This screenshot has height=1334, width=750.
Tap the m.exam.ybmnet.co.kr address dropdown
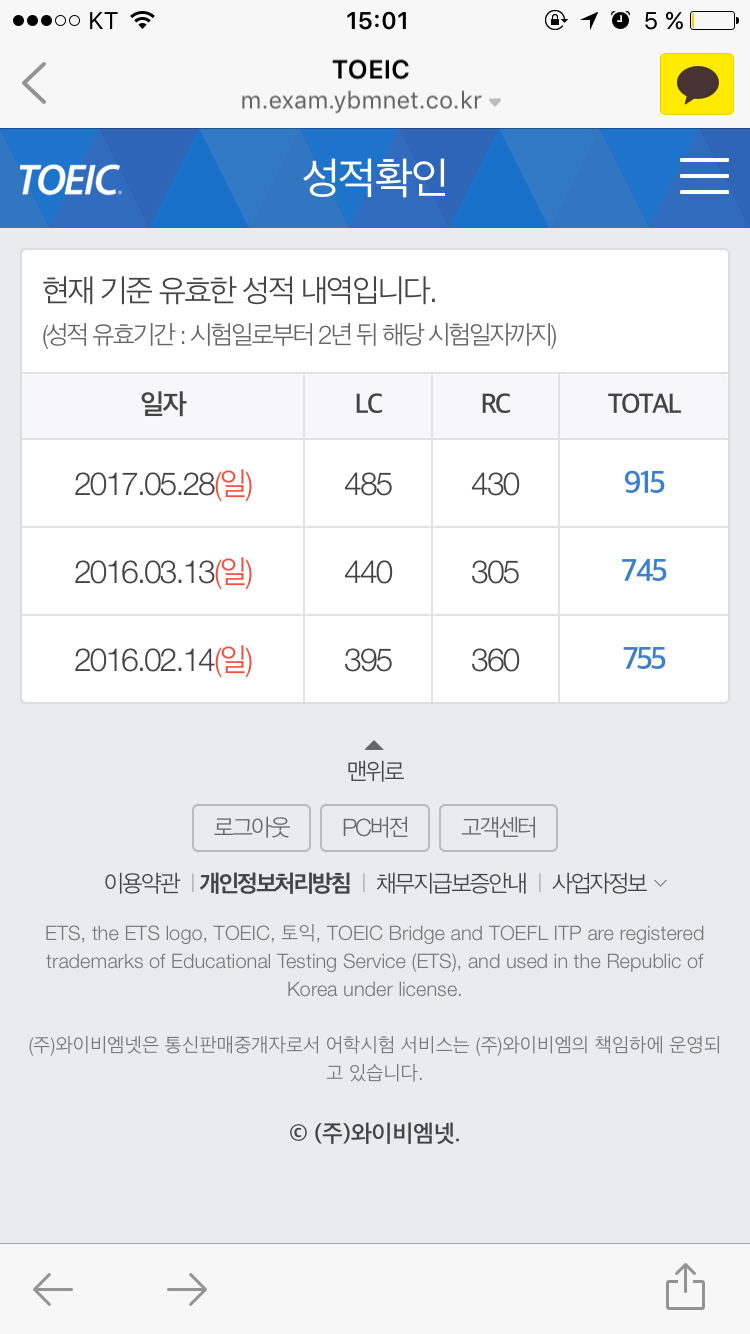coord(371,102)
